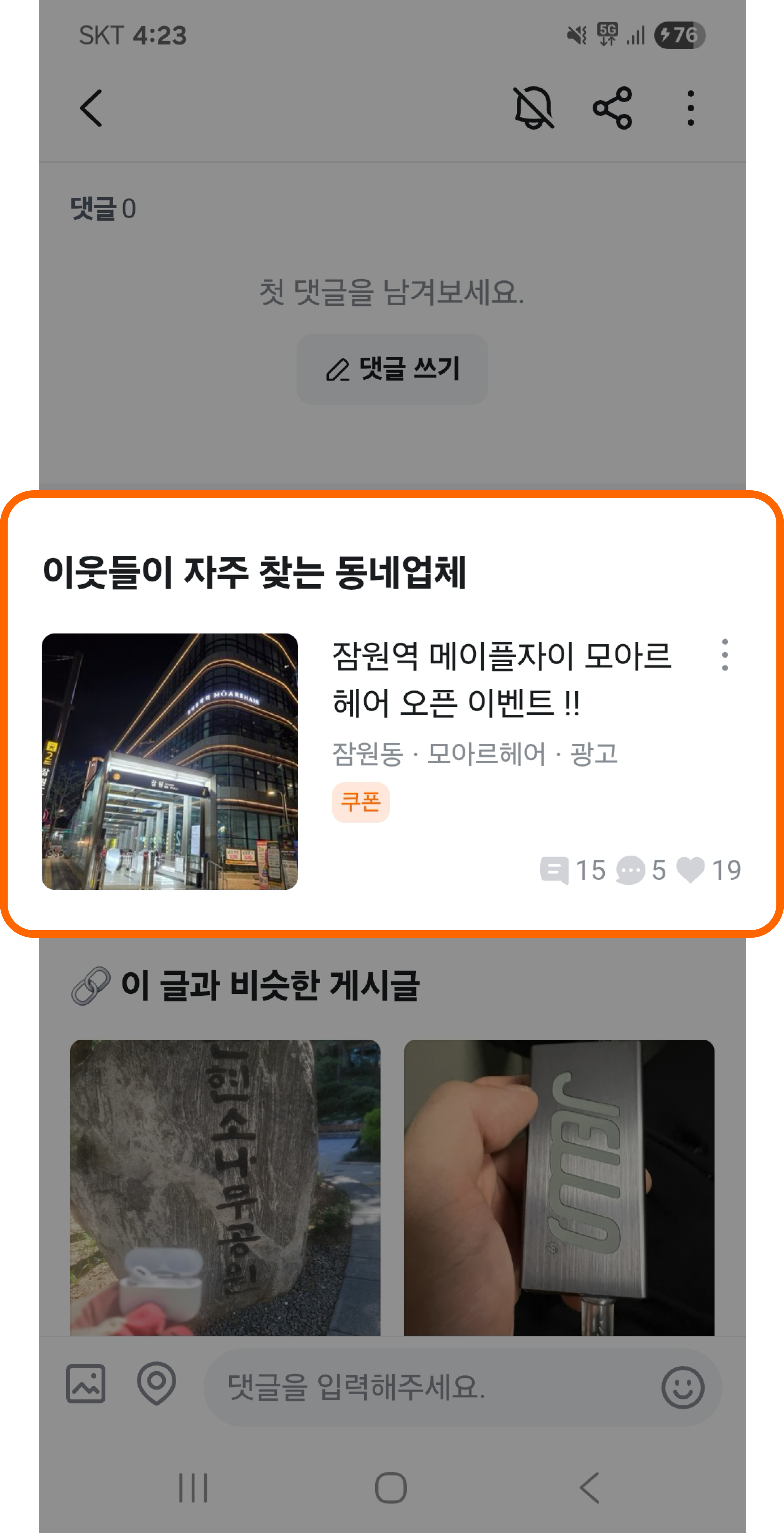Toggle the muted notification bell

pos(534,108)
